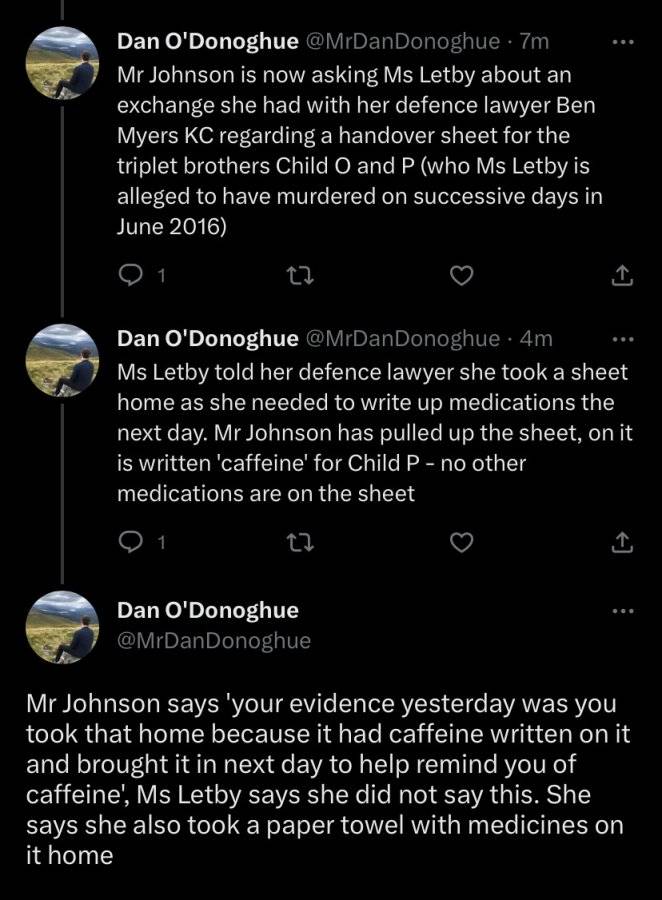The image size is (662, 900).
Task: Share the 4m tweet about caffeine
Action: tap(622, 541)
